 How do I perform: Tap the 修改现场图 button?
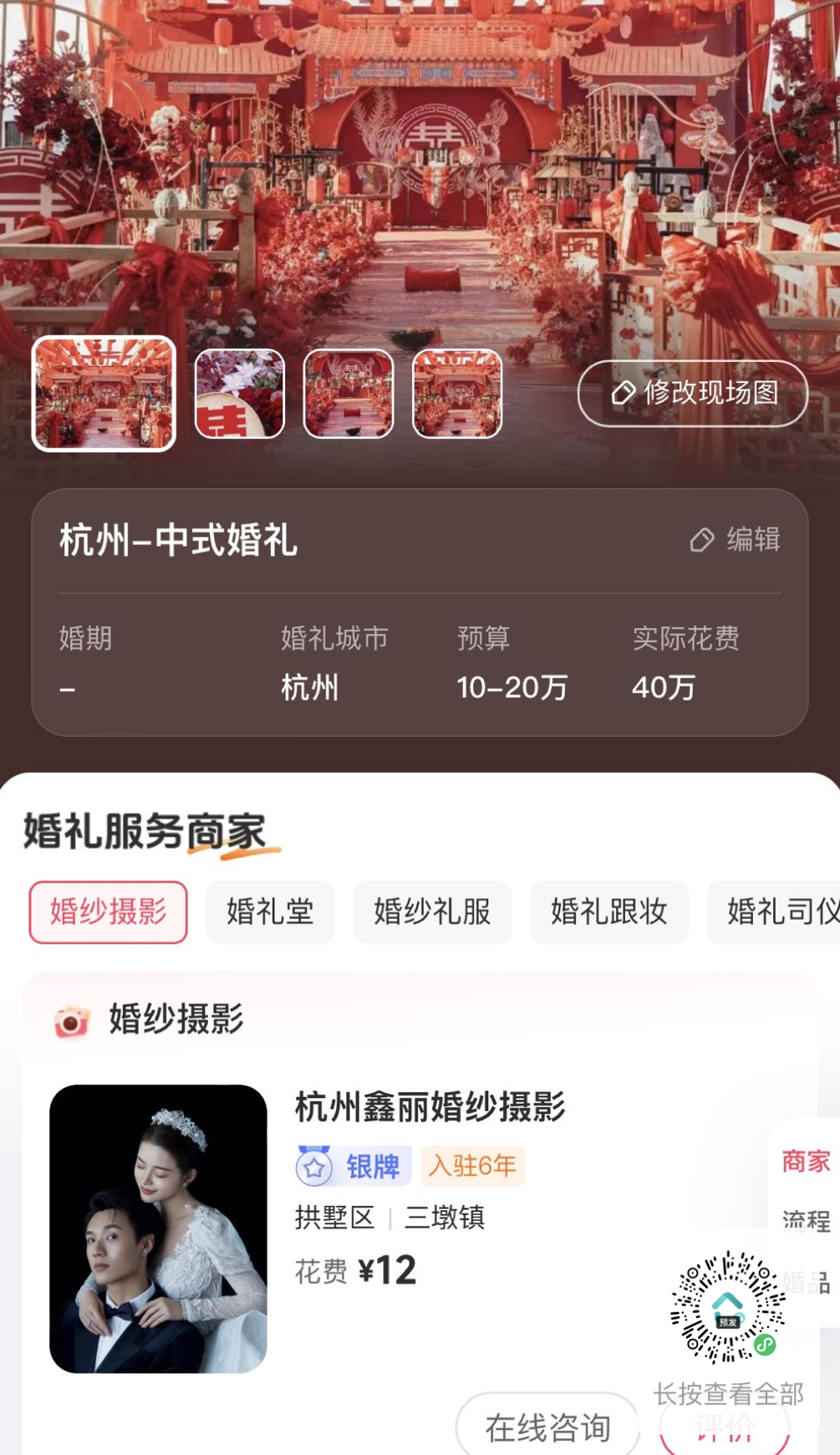click(x=692, y=393)
